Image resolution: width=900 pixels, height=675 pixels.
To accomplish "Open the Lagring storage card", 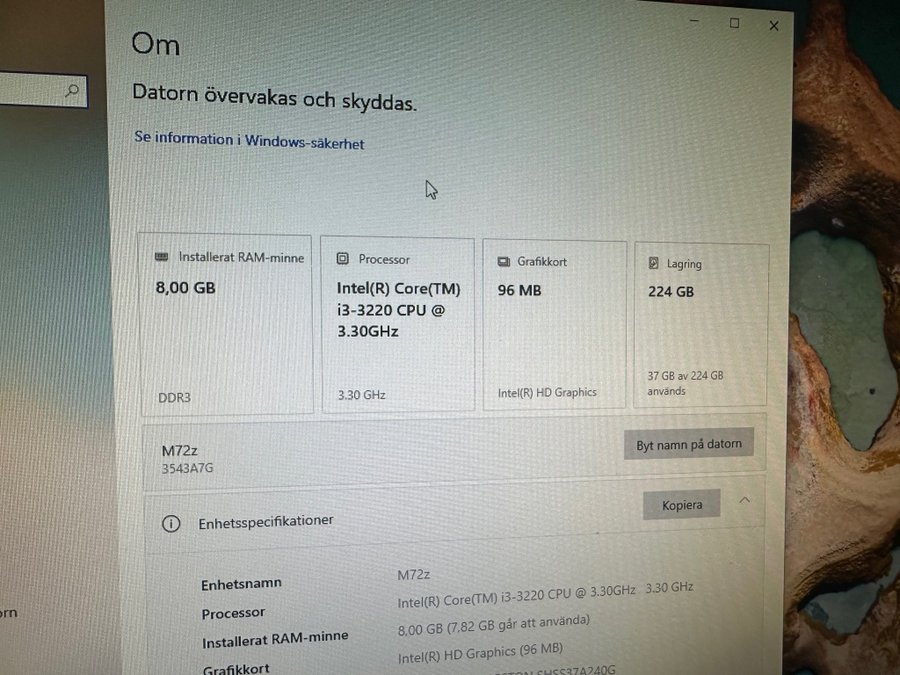I will [x=702, y=325].
